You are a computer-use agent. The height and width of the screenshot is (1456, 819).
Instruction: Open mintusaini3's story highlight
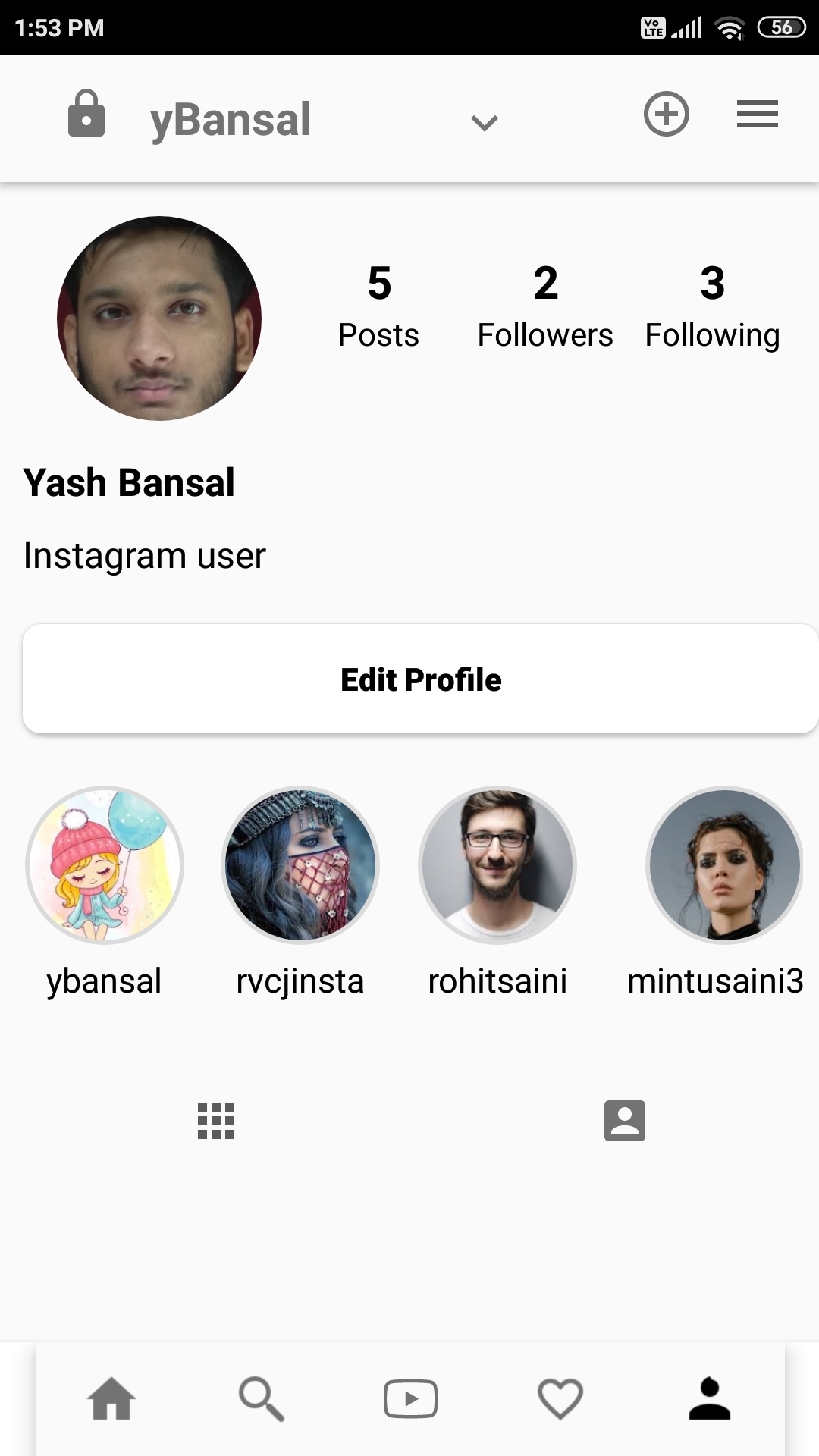point(724,865)
